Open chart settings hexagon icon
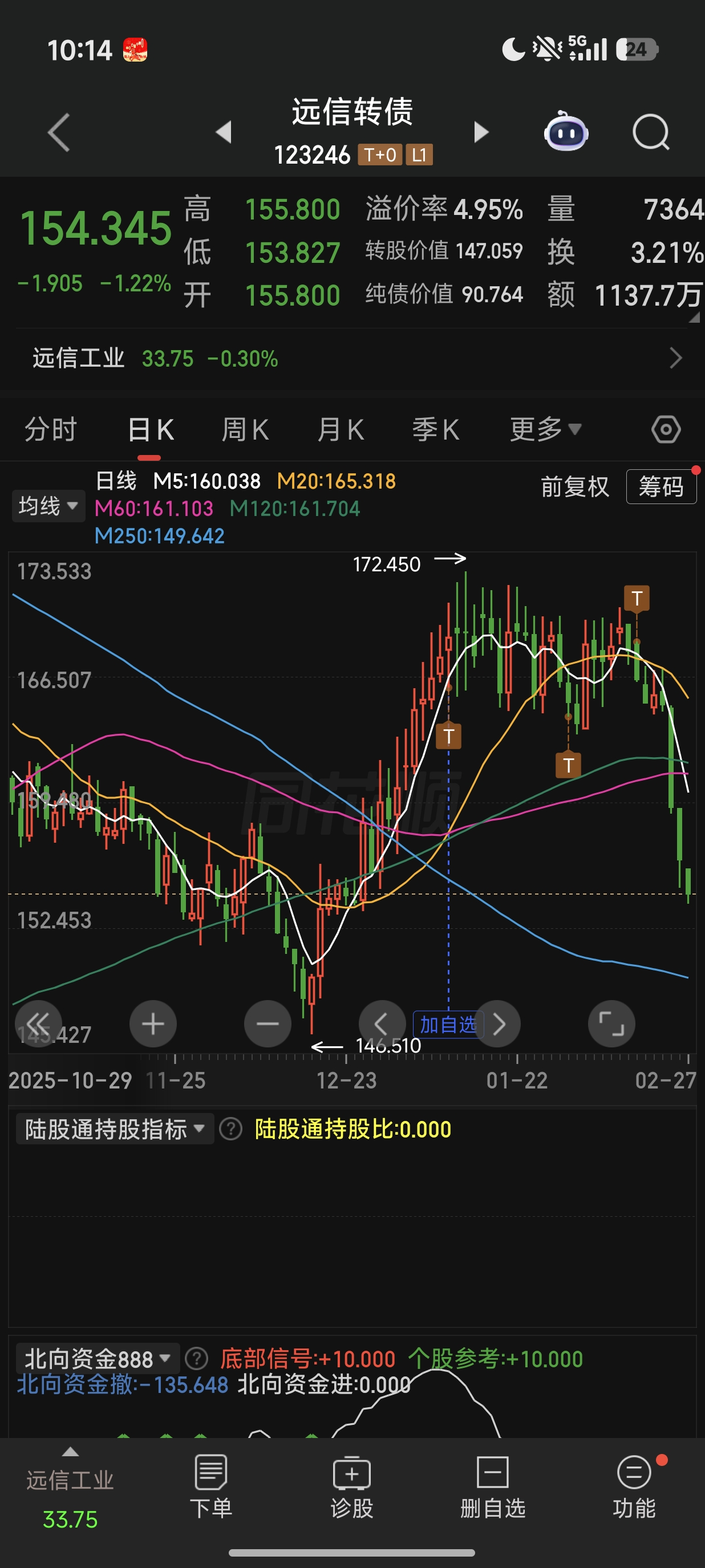 point(666,430)
